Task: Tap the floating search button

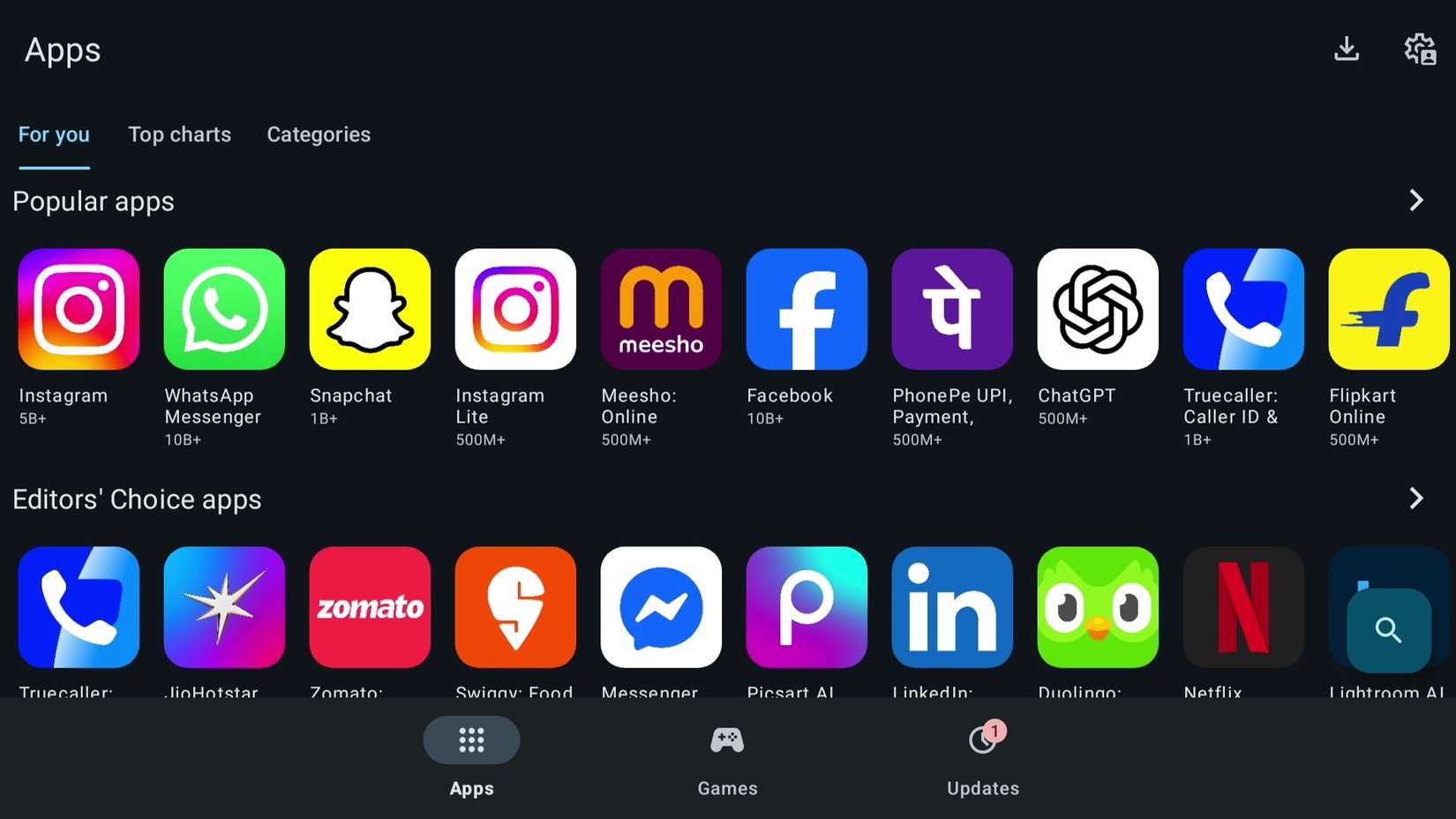Action: pos(1388,630)
